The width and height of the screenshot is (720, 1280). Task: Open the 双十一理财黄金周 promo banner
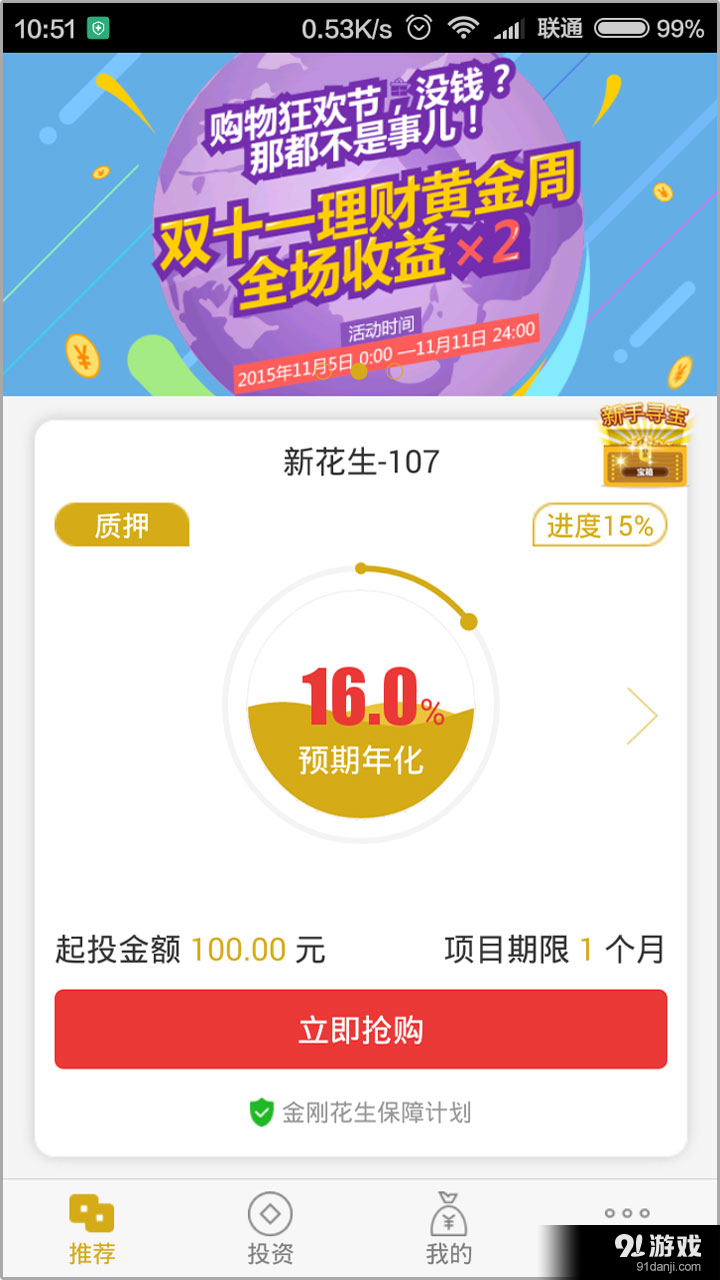tap(360, 225)
